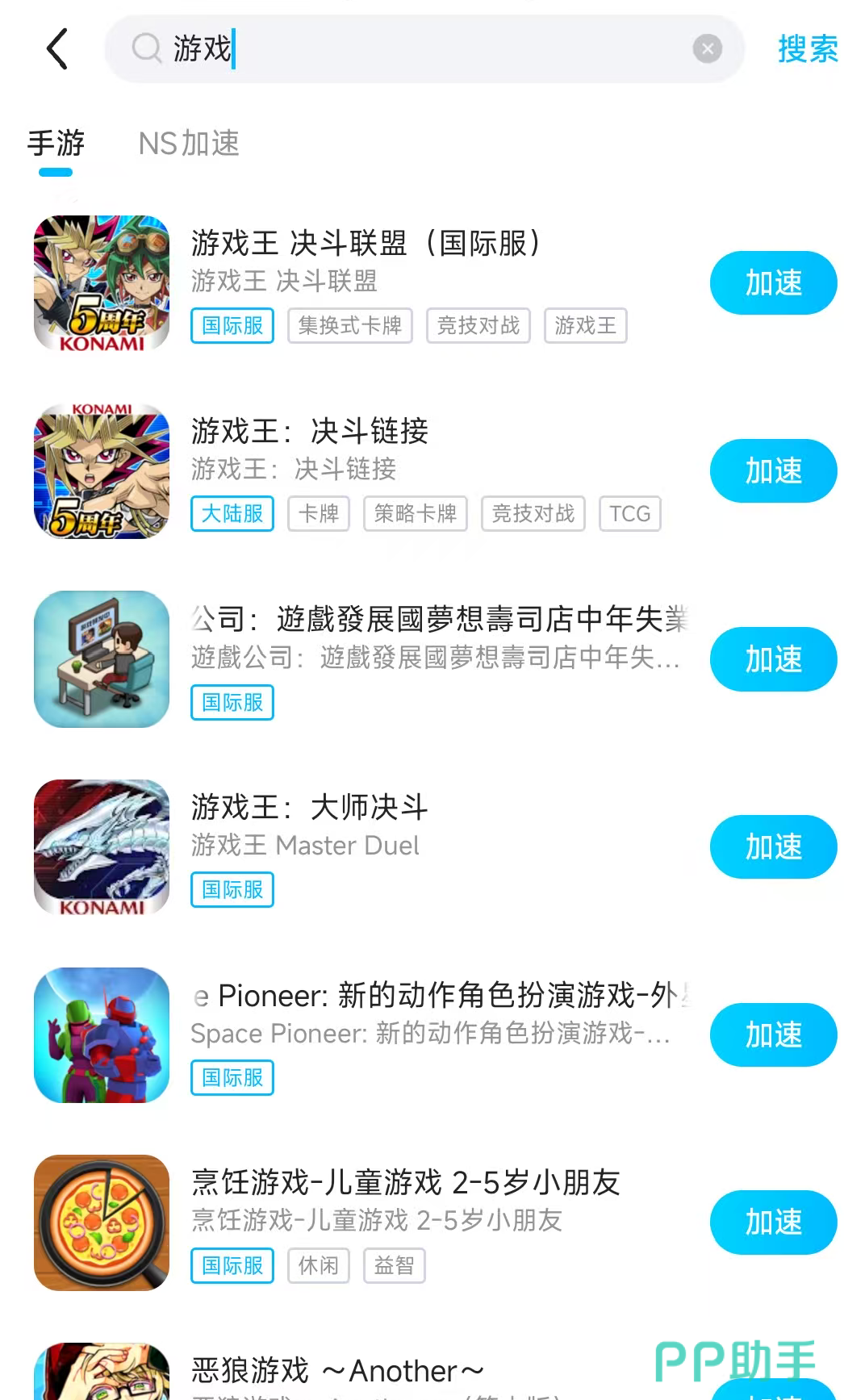
Task: Tap 加速 for 游戏王：决斗链接
Action: click(772, 471)
